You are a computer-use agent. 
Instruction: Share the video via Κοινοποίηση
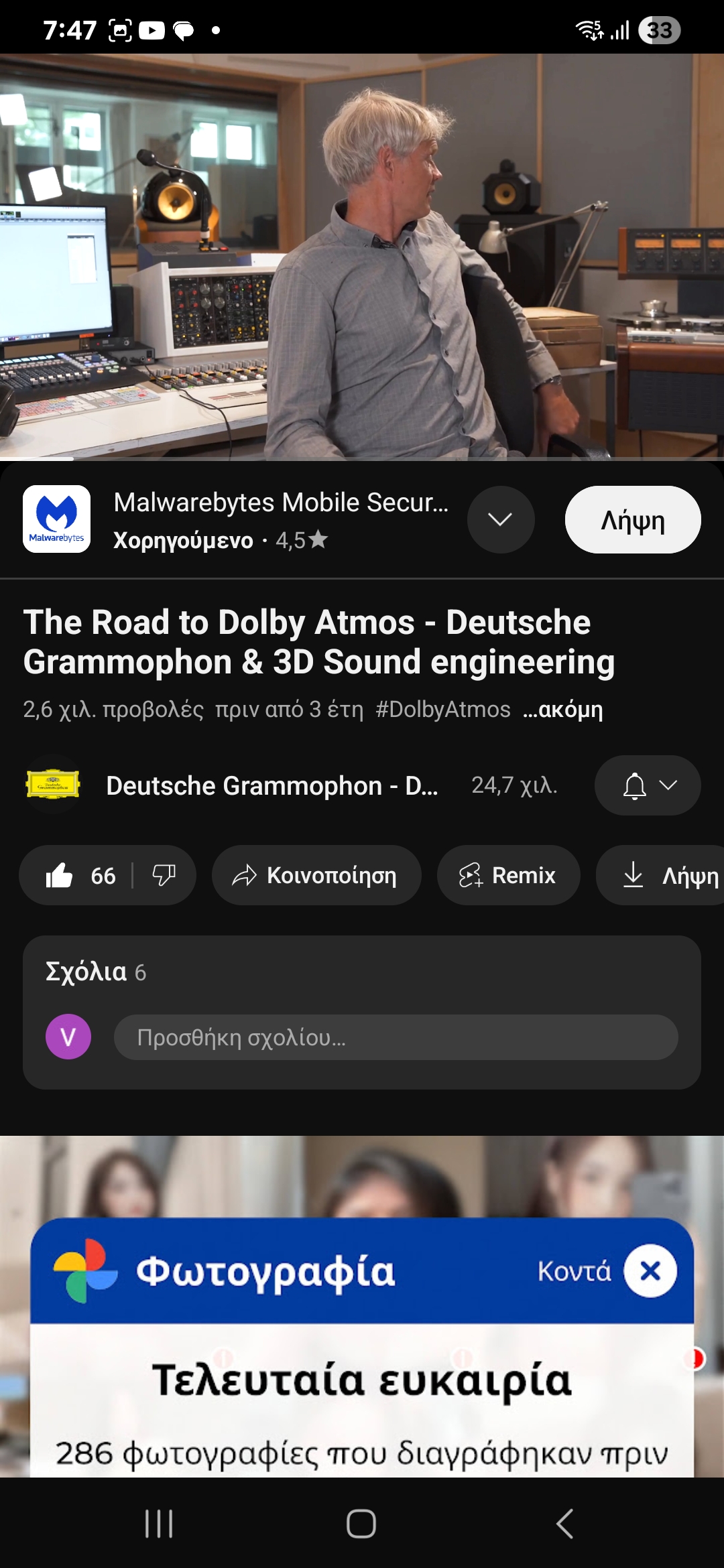click(x=316, y=875)
